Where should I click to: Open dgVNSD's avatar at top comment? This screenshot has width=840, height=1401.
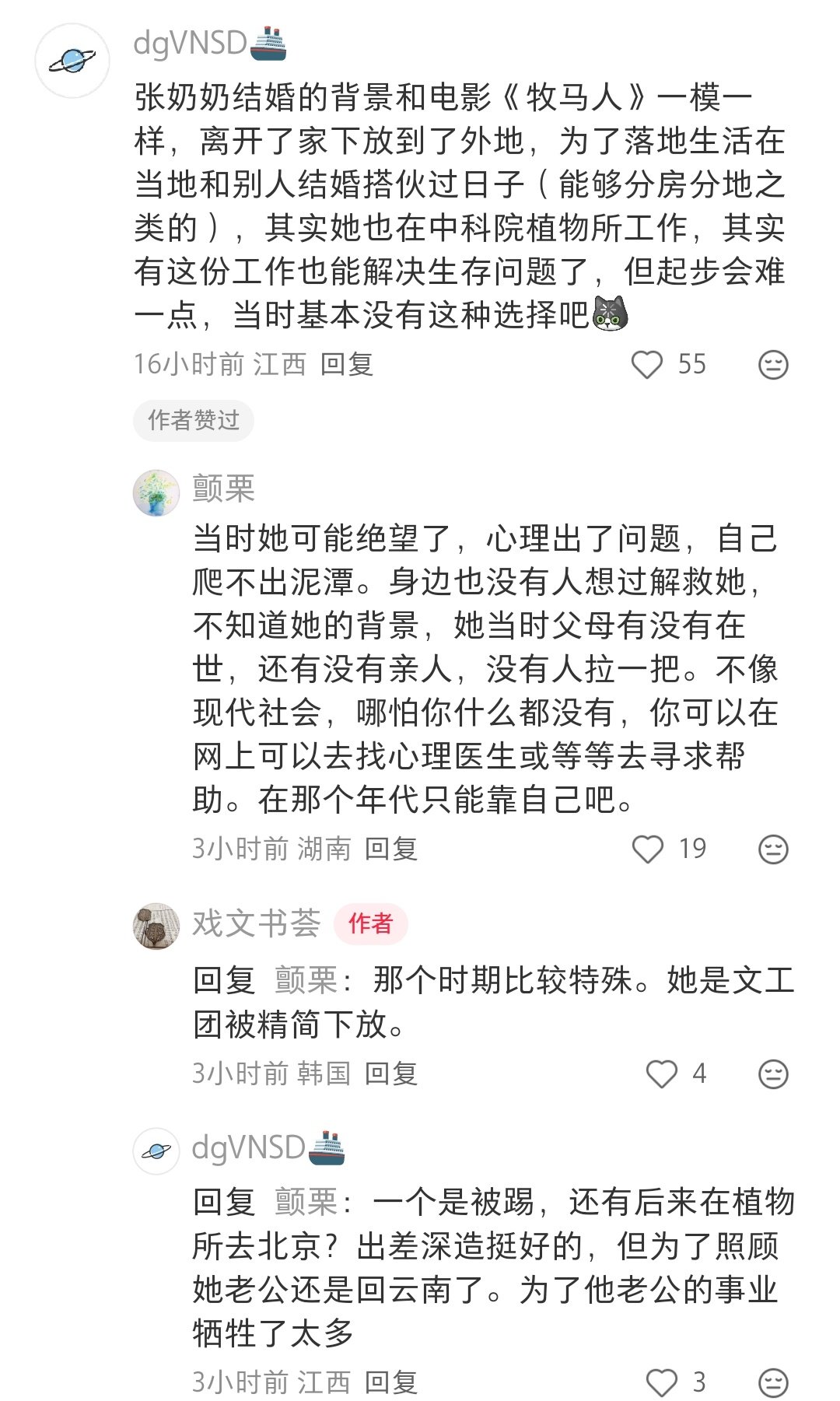coord(72,61)
